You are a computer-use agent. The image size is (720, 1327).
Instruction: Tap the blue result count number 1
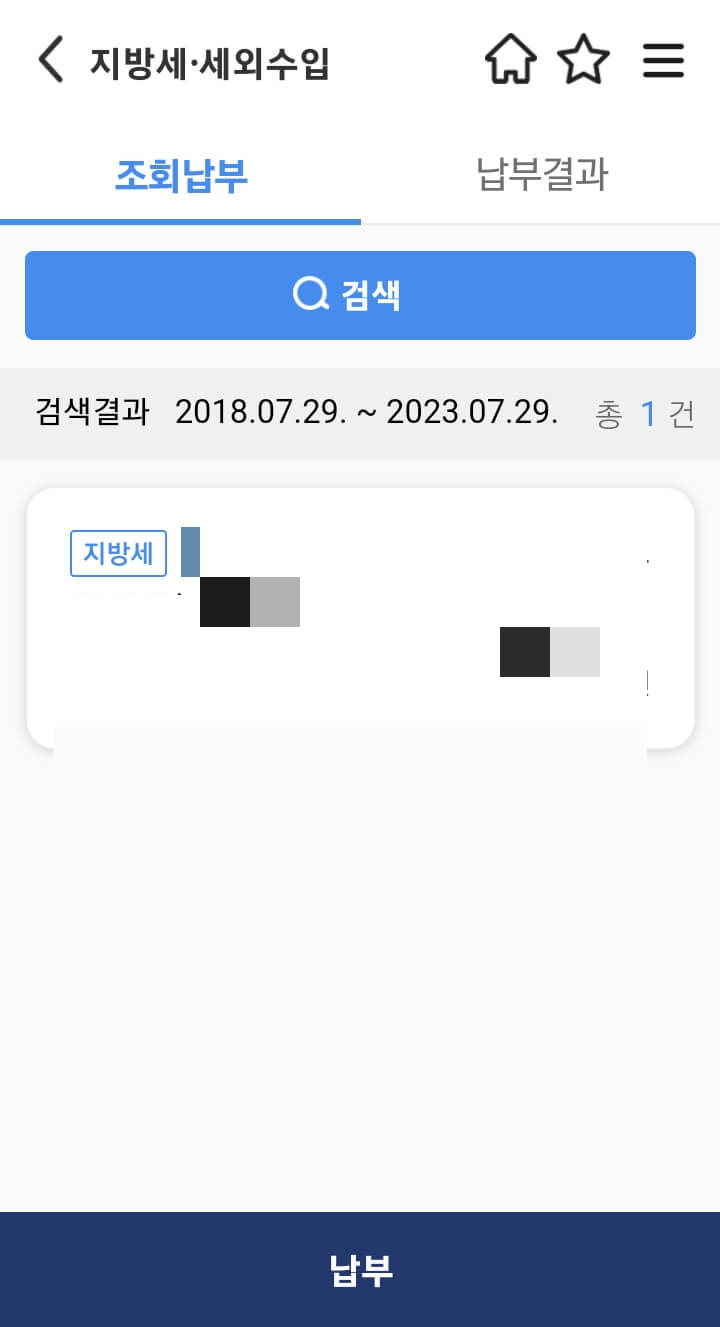(x=648, y=413)
